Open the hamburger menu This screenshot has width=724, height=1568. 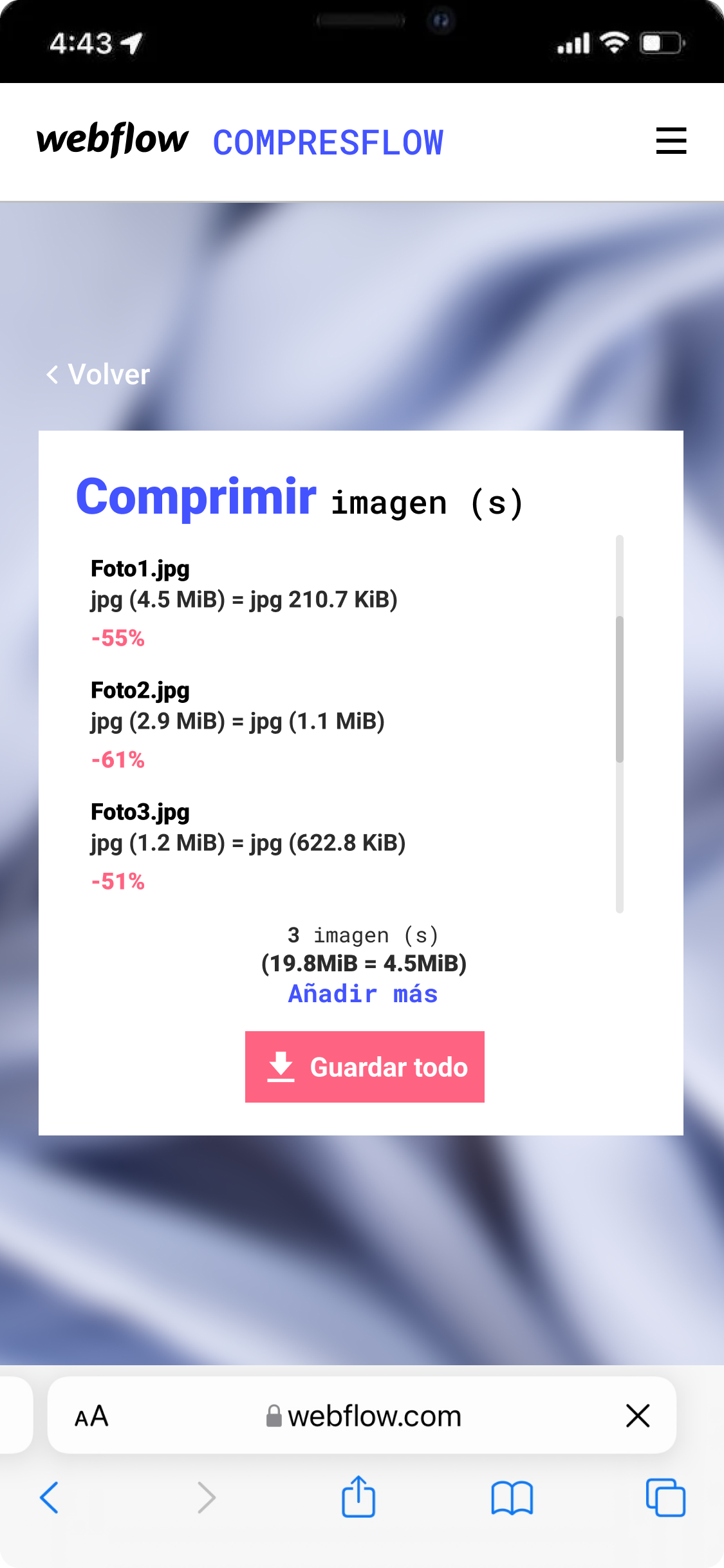click(x=671, y=141)
